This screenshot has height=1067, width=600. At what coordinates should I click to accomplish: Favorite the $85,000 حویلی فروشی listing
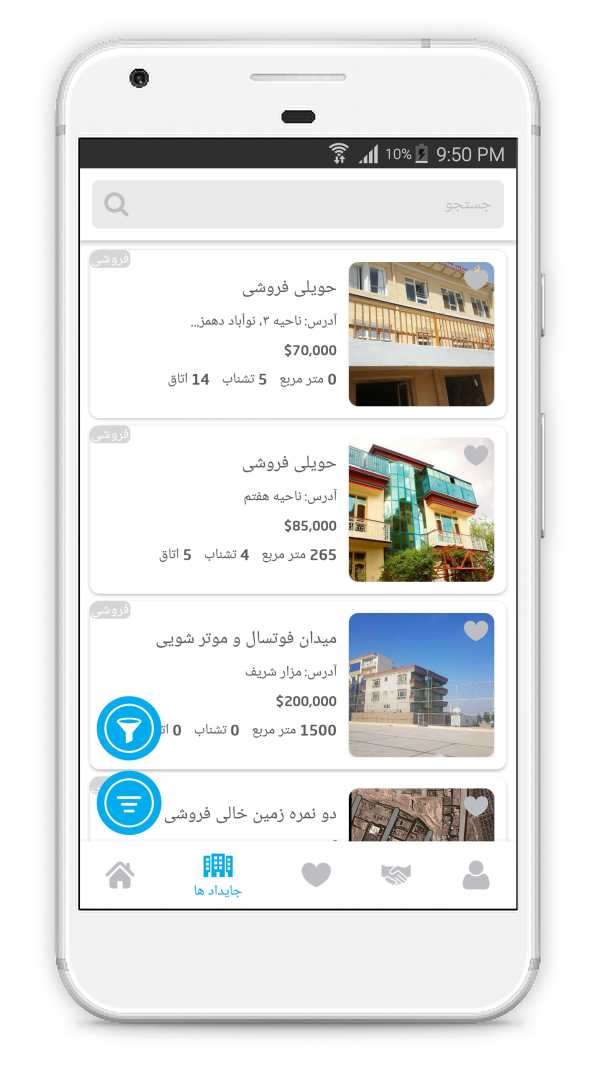pos(476,454)
